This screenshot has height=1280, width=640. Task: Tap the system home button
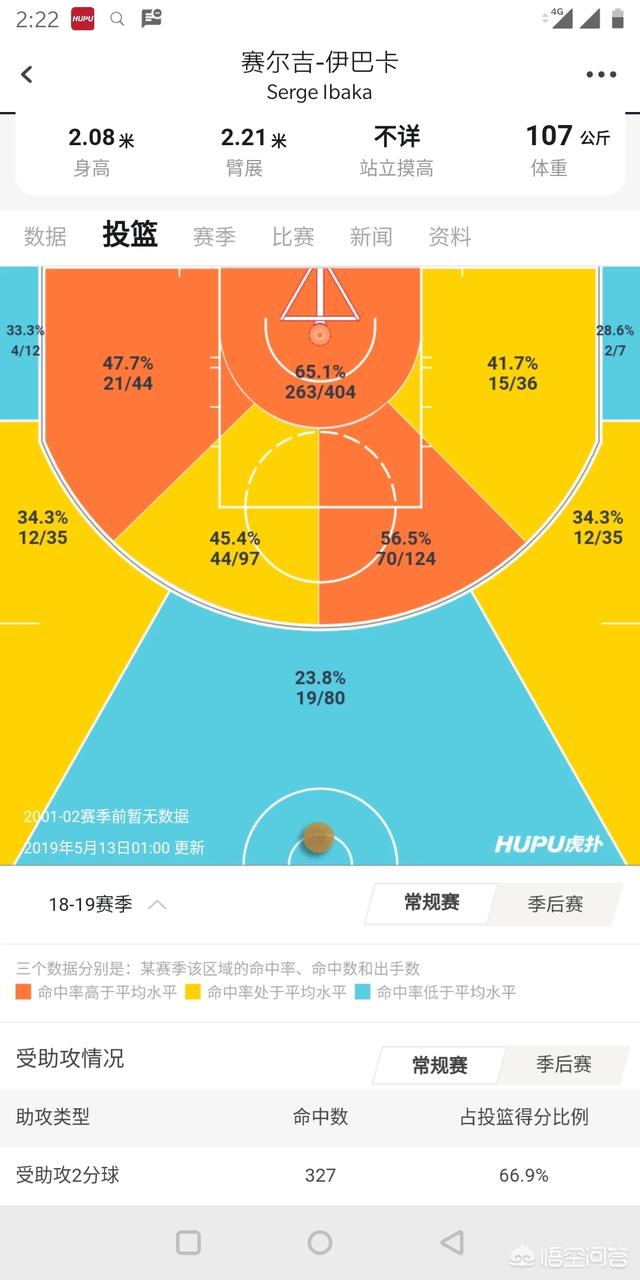pyautogui.click(x=320, y=1243)
